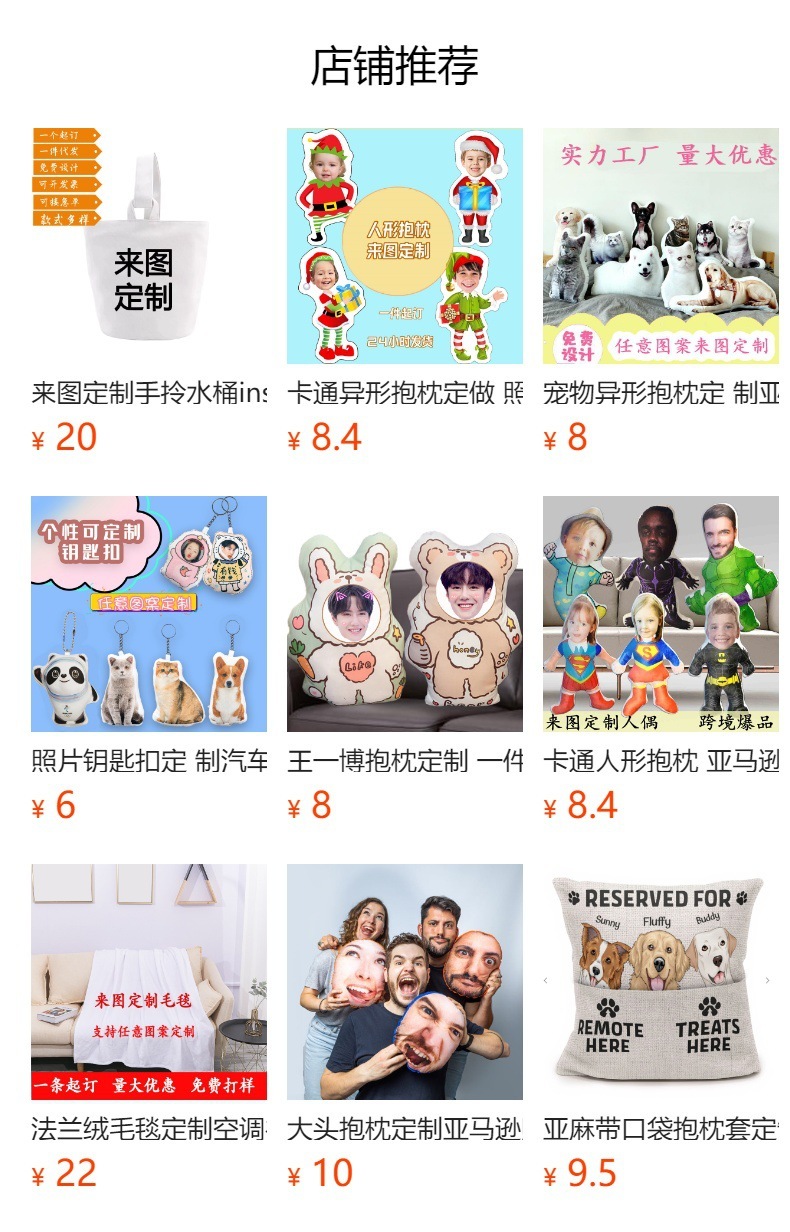Open the 卡通异形抱枕定做 product priced ¥8.4
Image resolution: width=790 pixels, height=1232 pixels.
(404, 246)
